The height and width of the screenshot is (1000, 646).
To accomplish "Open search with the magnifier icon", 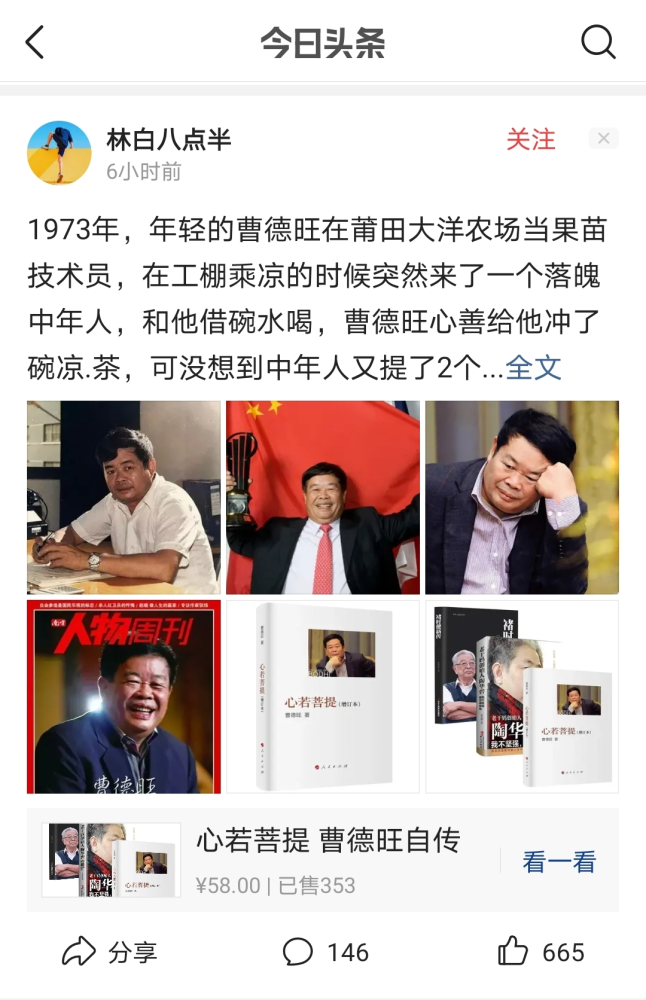I will click(598, 42).
